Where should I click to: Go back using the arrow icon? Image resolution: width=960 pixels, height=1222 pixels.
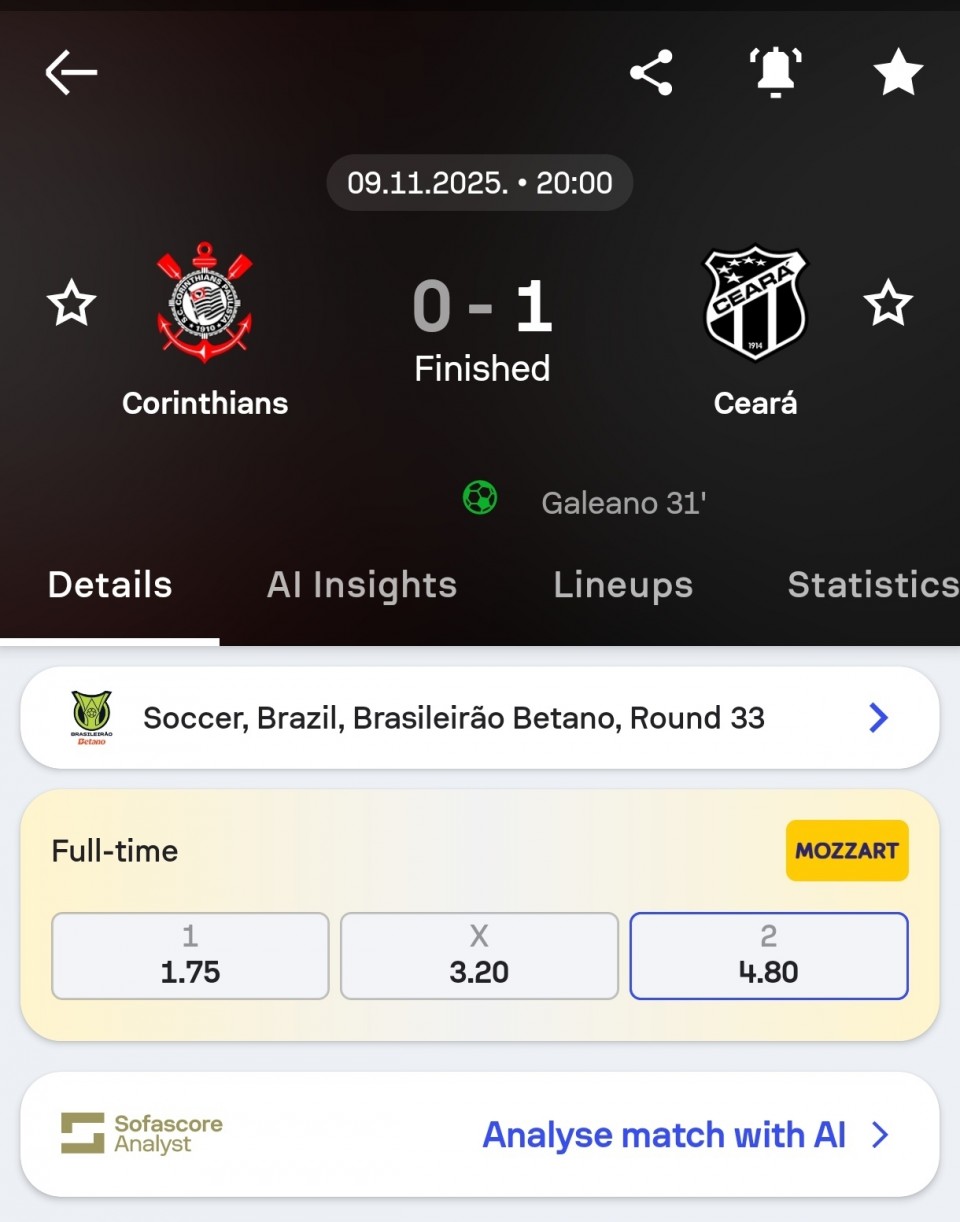tap(71, 73)
